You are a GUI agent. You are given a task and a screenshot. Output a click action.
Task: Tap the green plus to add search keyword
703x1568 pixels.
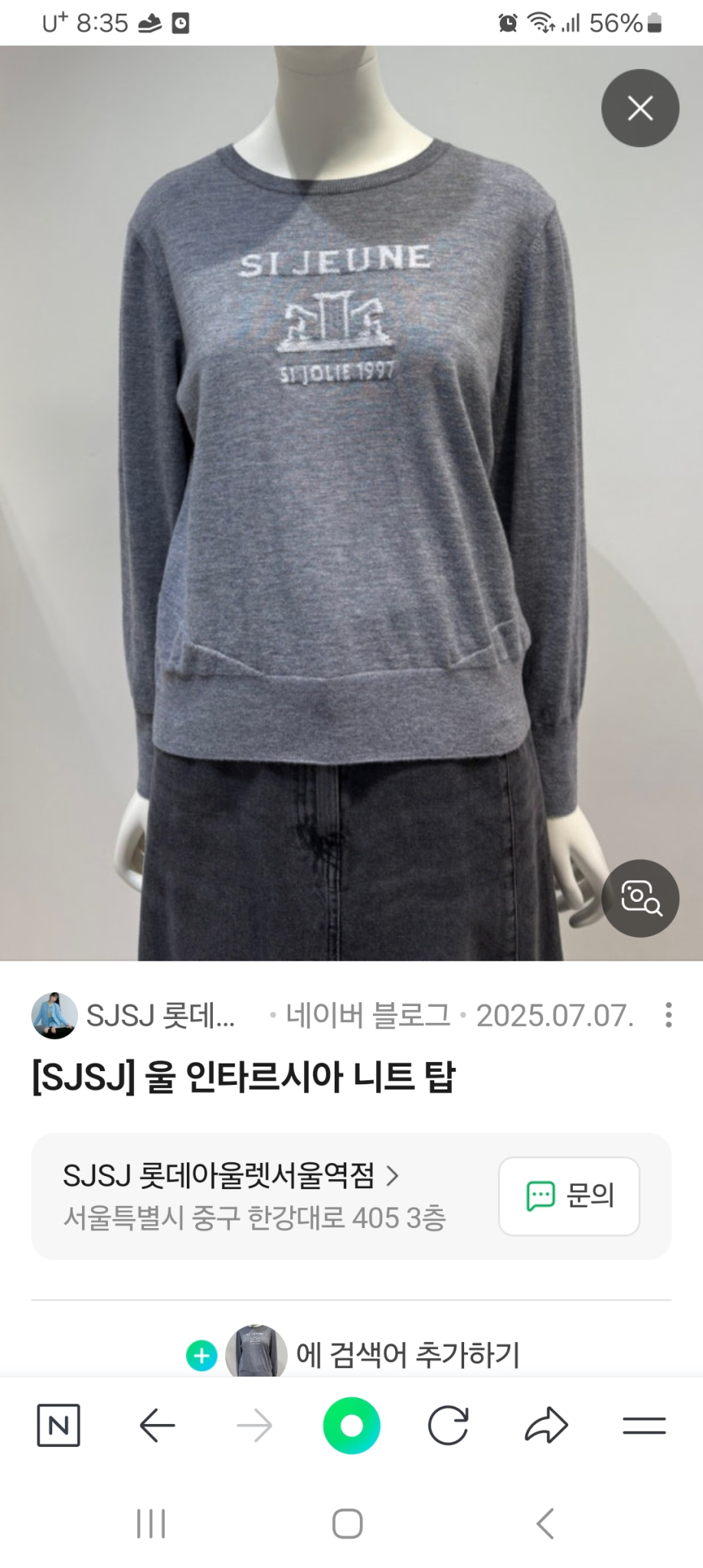201,1354
